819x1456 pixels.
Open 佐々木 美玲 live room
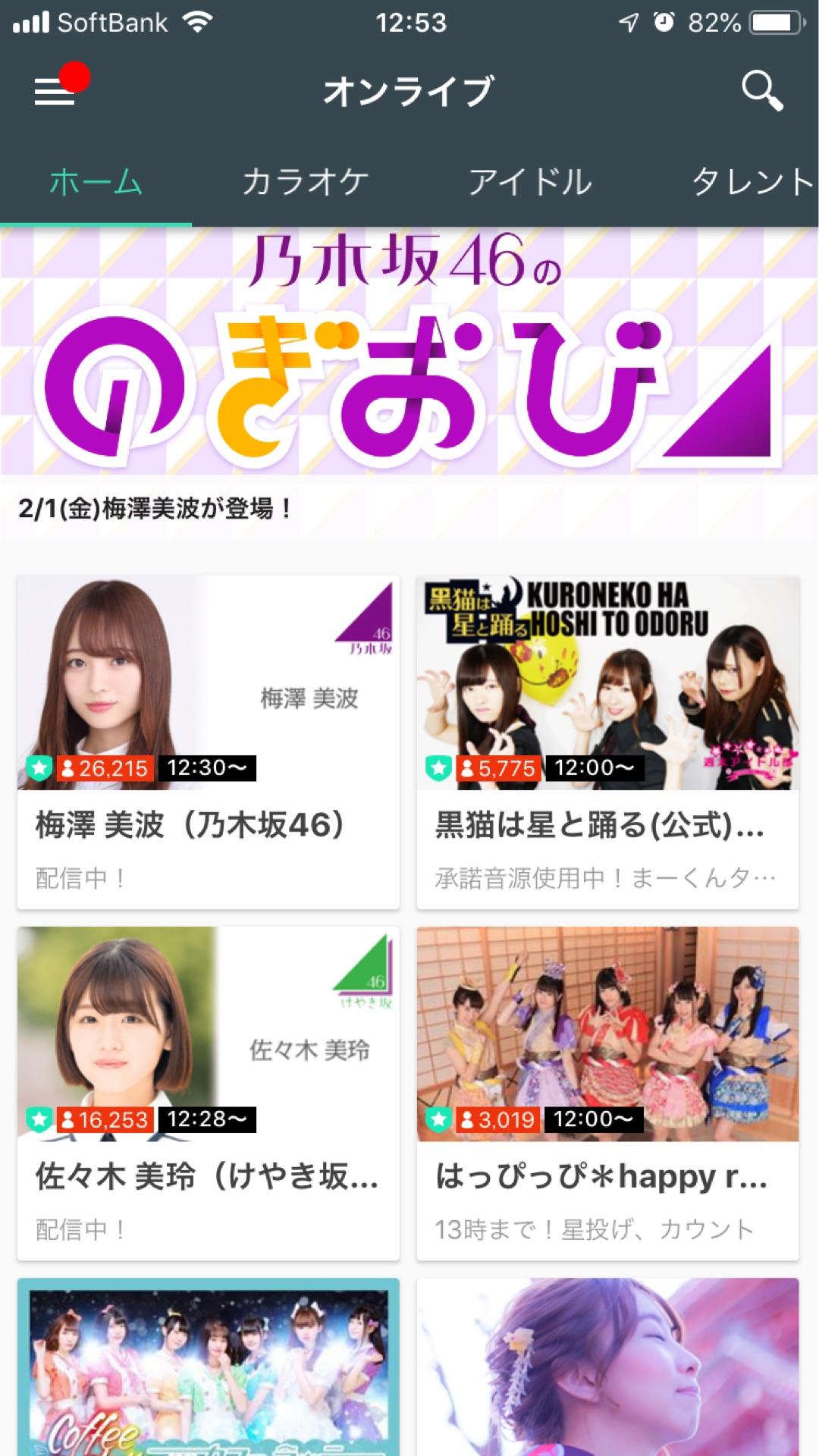pos(208,1093)
